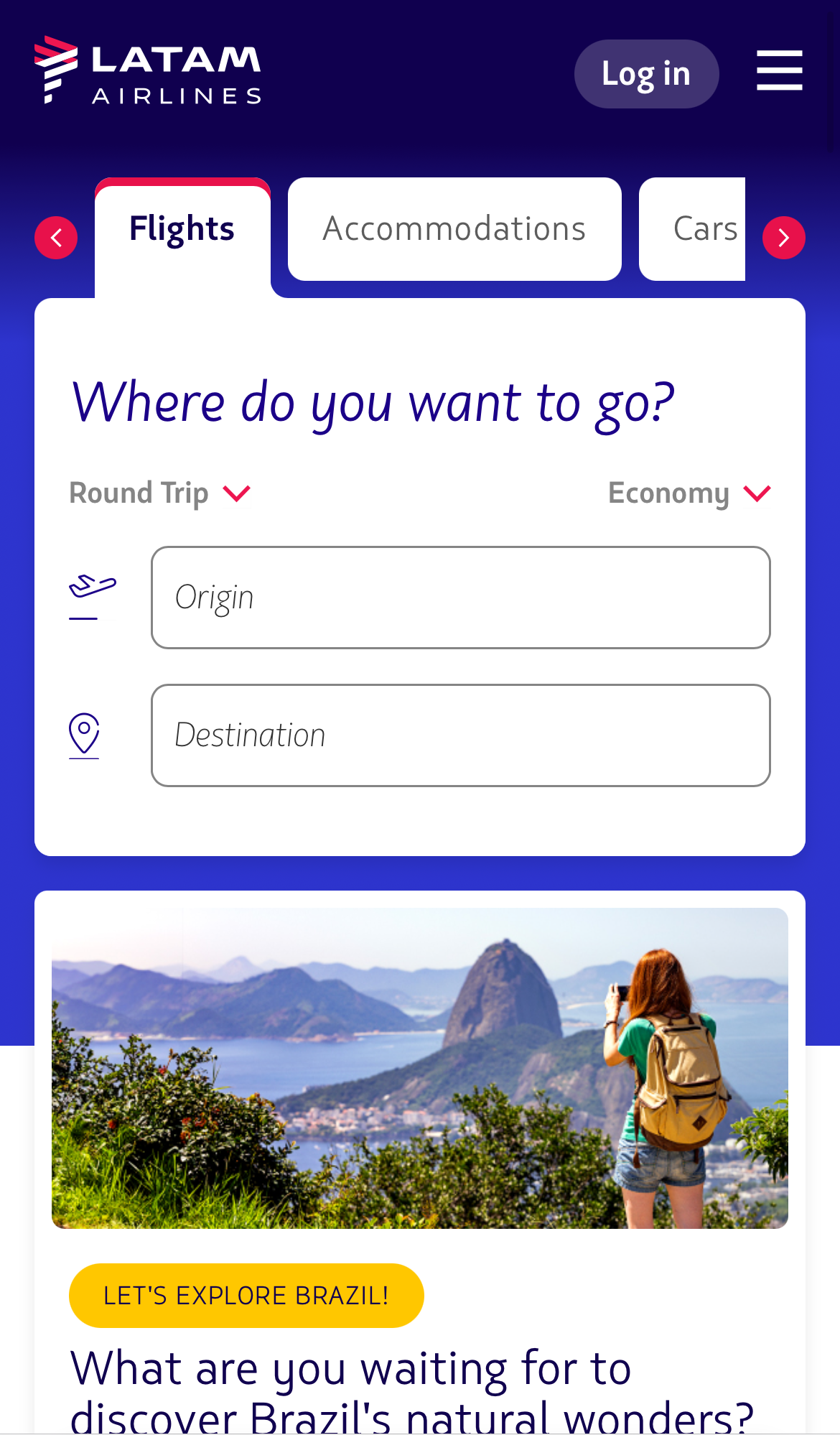Go to LATAM Airlines home via logo
This screenshot has height=1435, width=840.
click(x=148, y=70)
